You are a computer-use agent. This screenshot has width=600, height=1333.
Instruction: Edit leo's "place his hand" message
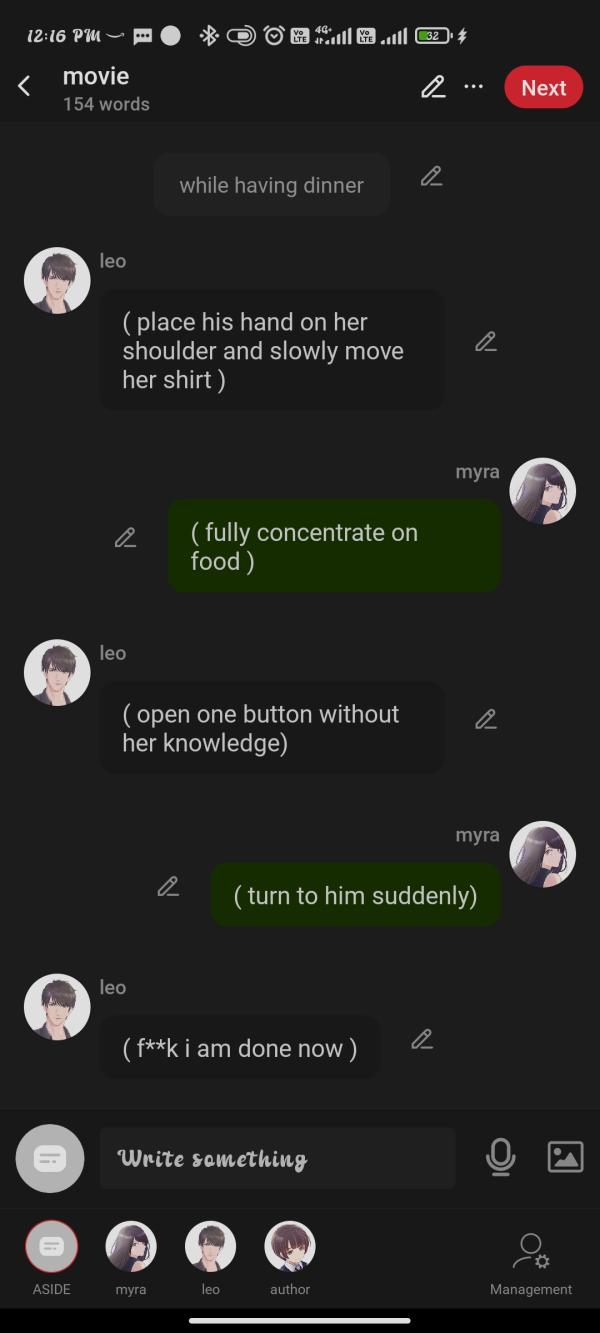(x=486, y=342)
